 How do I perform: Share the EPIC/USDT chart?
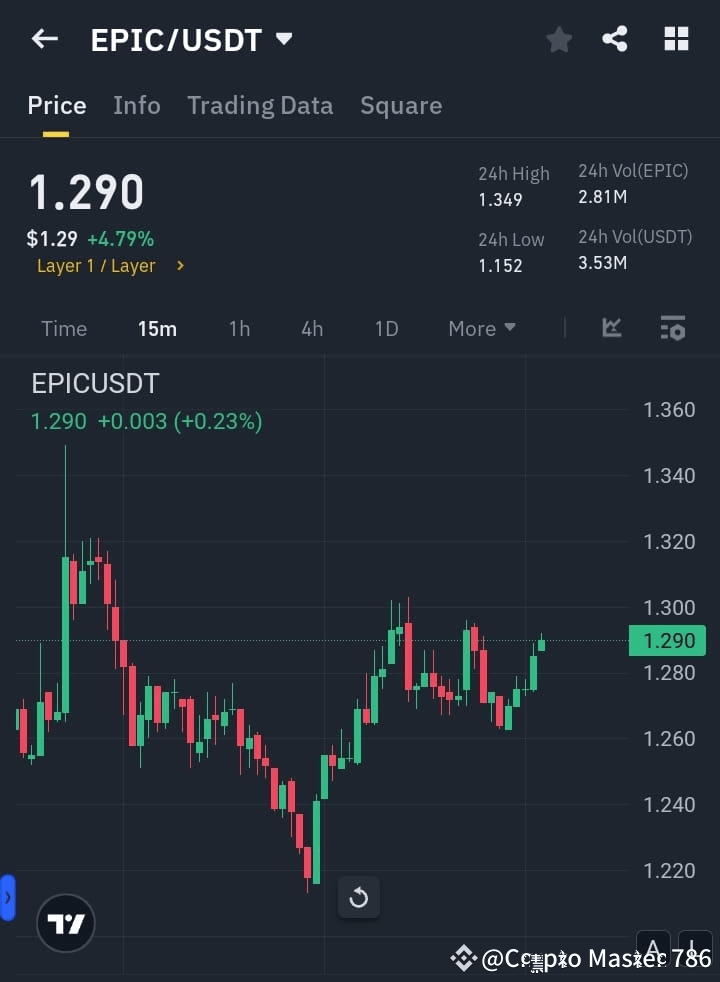tap(615, 39)
